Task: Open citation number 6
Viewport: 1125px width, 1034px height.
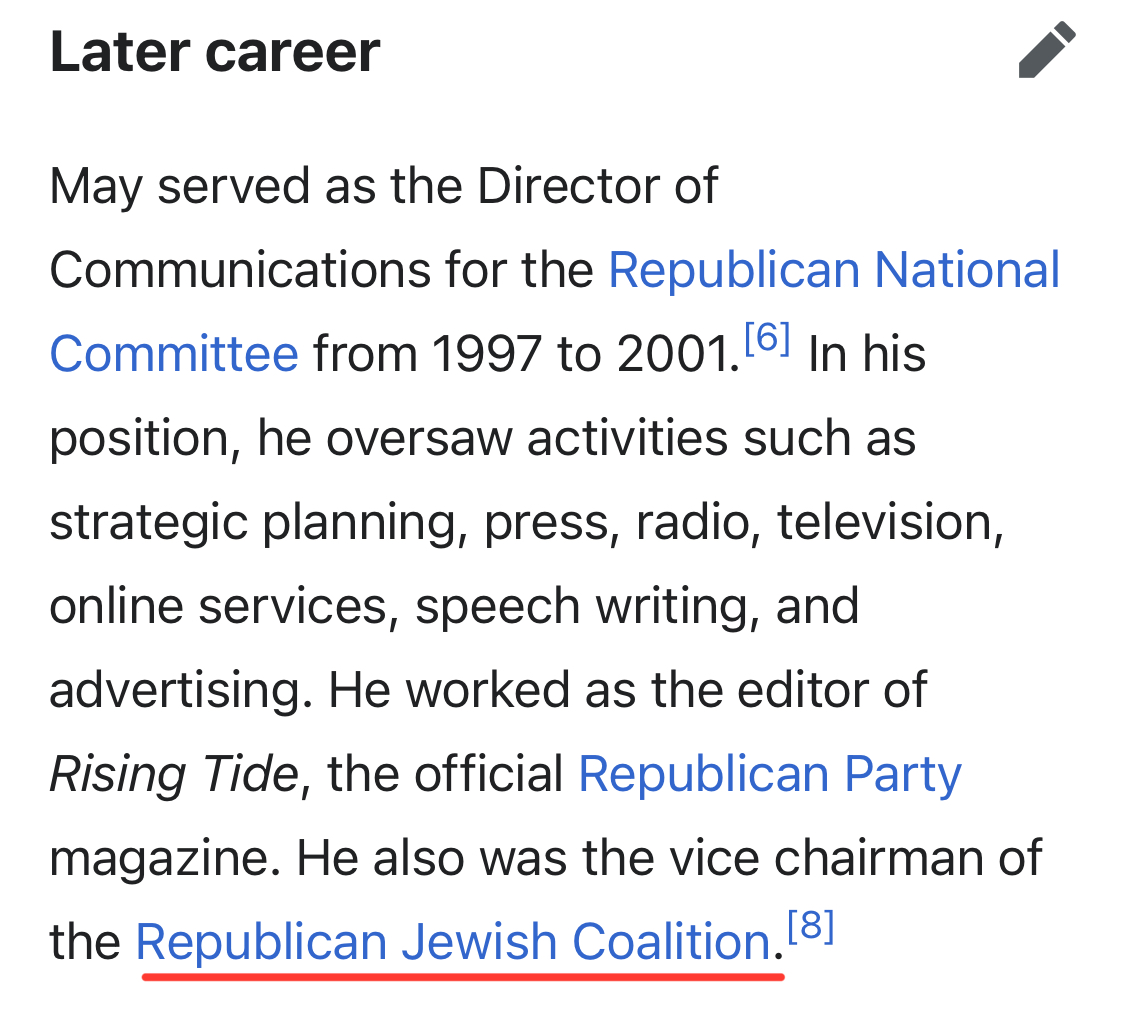Action: [767, 341]
